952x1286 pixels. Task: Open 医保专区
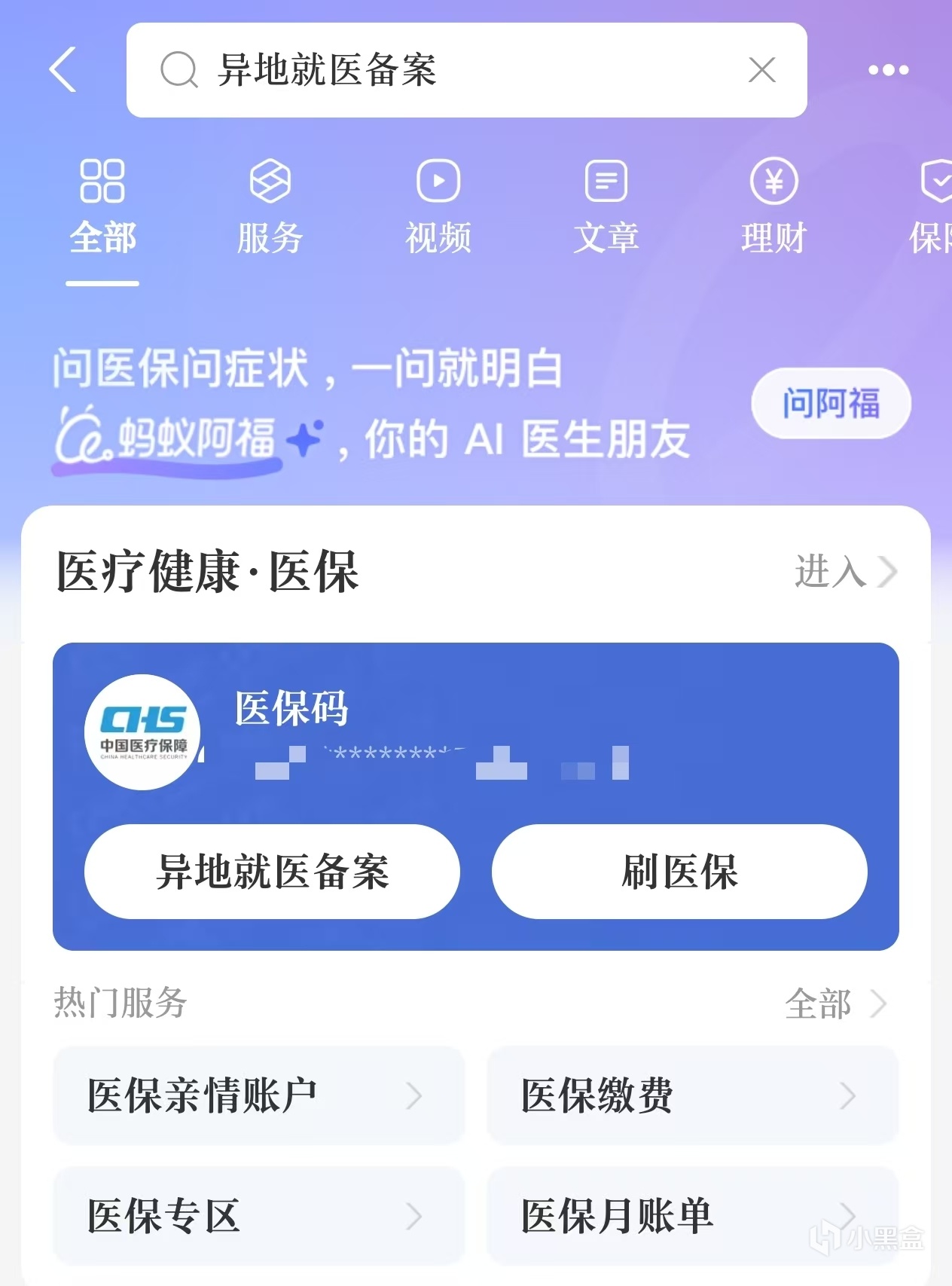click(x=258, y=1216)
